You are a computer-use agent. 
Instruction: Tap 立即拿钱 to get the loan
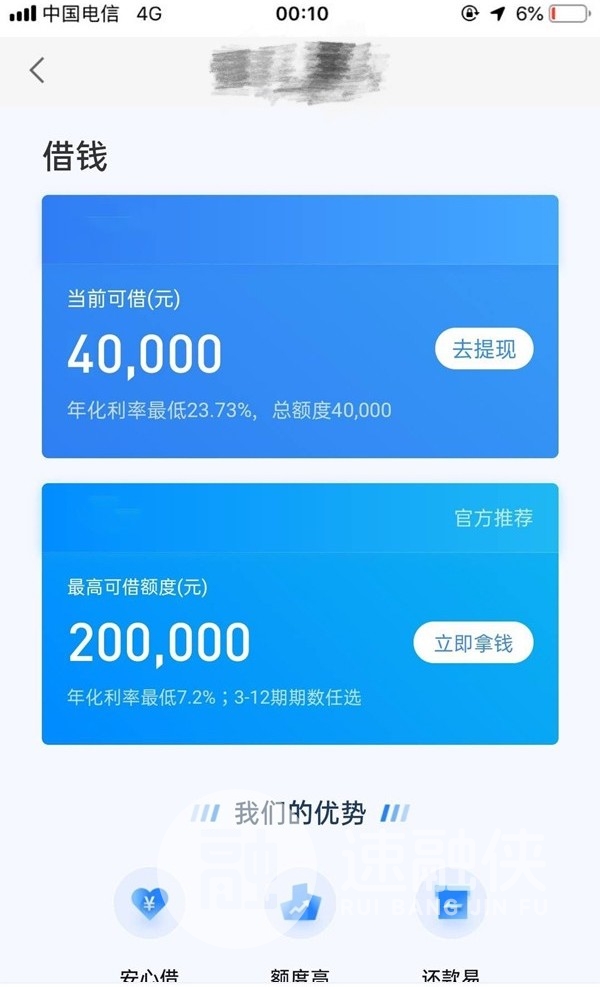point(473,643)
